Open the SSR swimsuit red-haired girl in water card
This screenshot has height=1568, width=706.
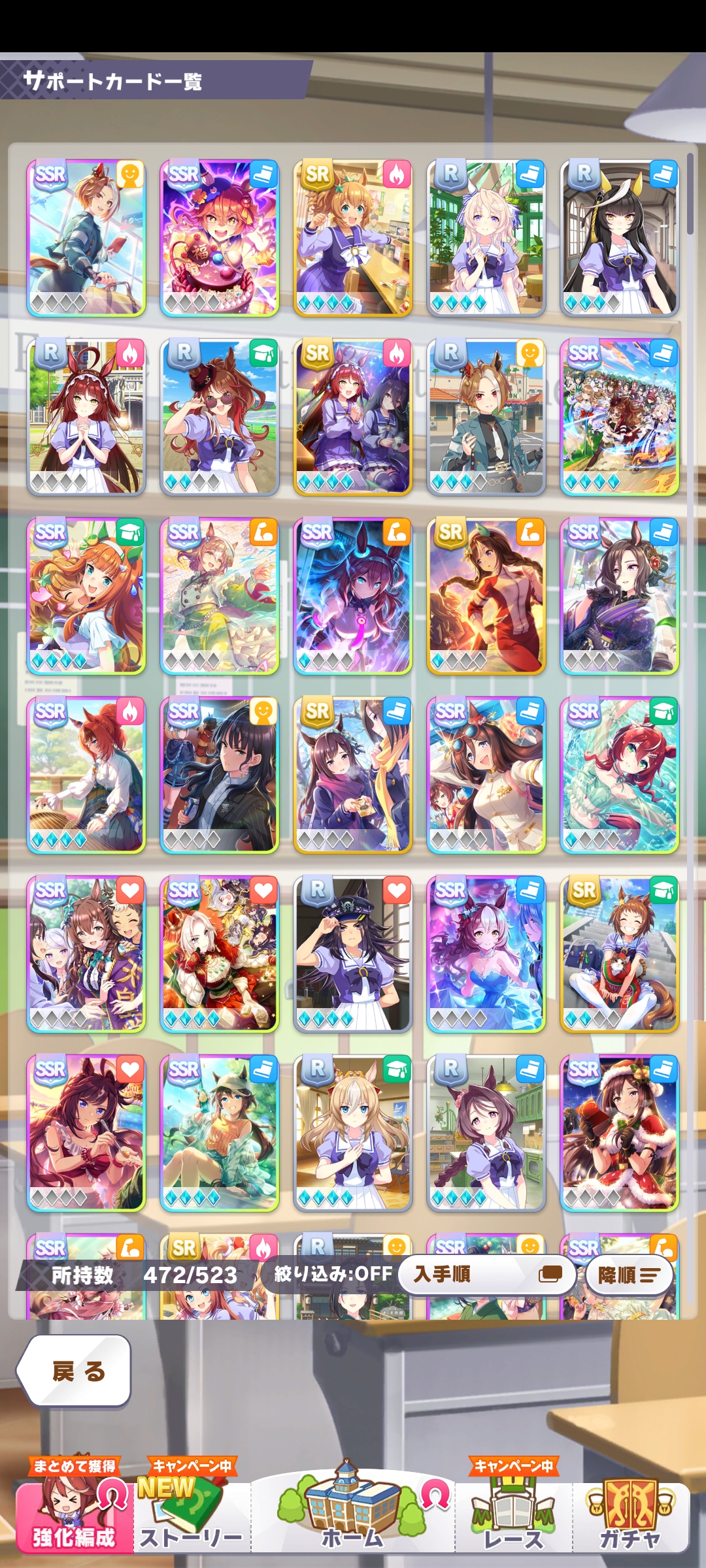click(x=620, y=775)
